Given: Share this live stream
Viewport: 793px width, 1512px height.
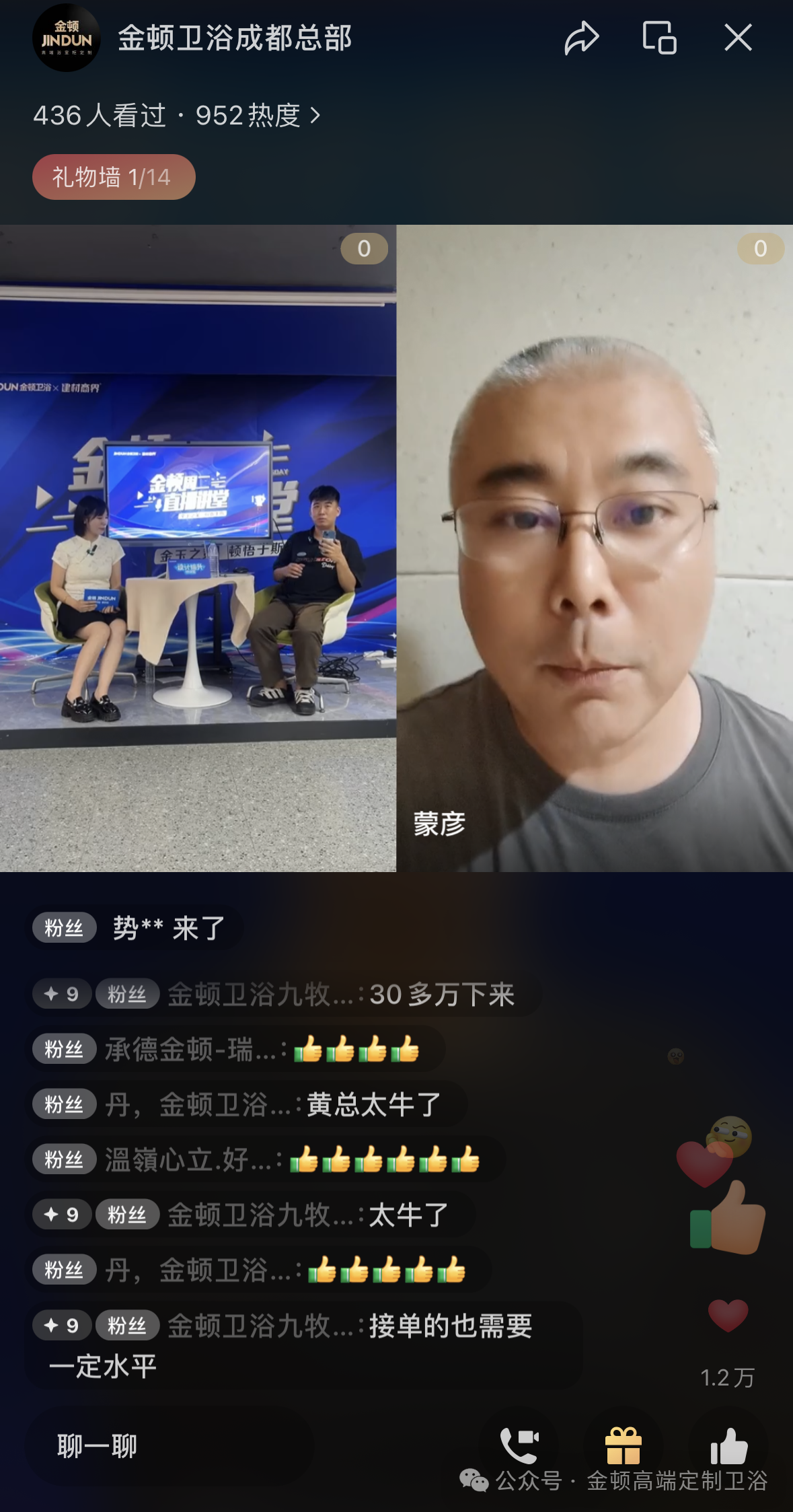Looking at the screenshot, I should coord(581,38).
